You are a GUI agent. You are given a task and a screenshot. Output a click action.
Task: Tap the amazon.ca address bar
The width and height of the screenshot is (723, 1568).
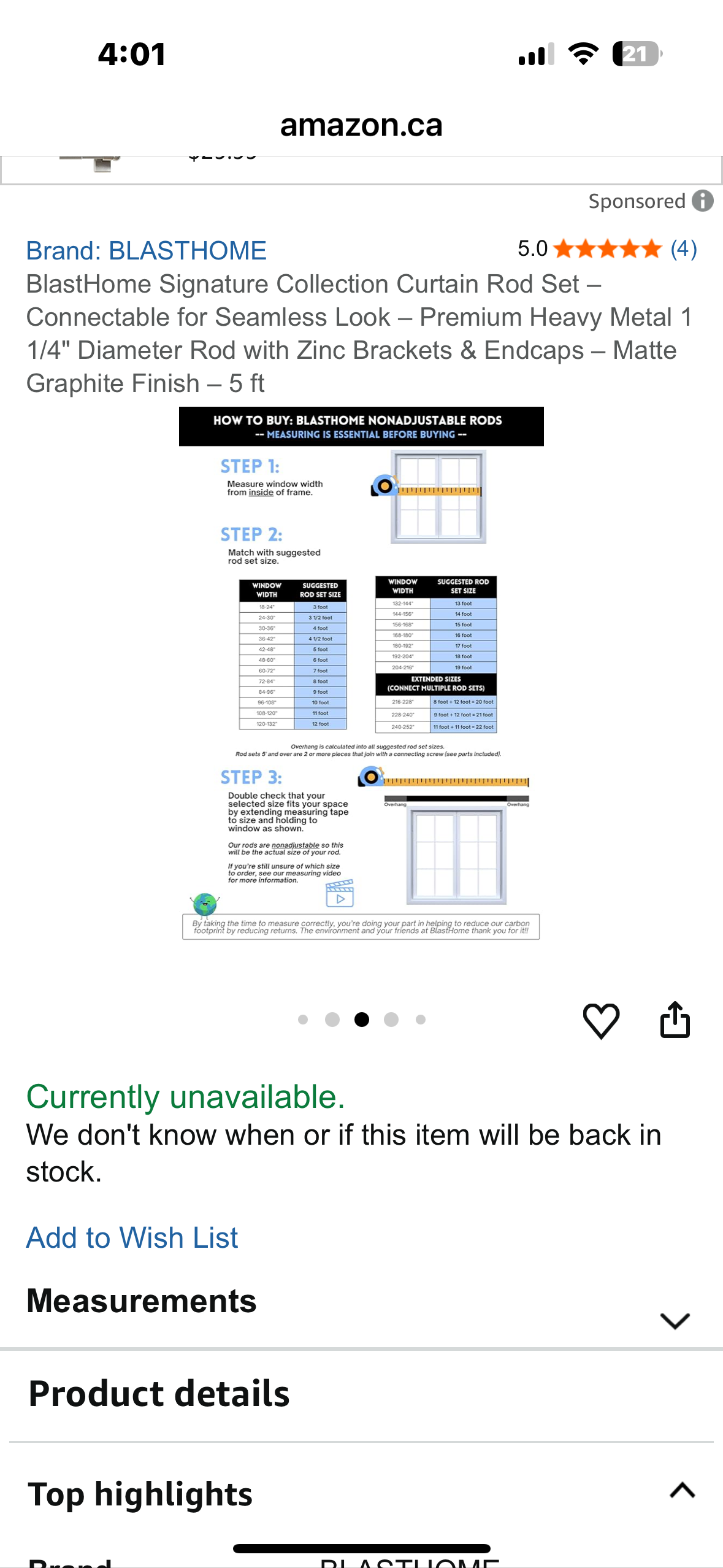pyautogui.click(x=361, y=125)
